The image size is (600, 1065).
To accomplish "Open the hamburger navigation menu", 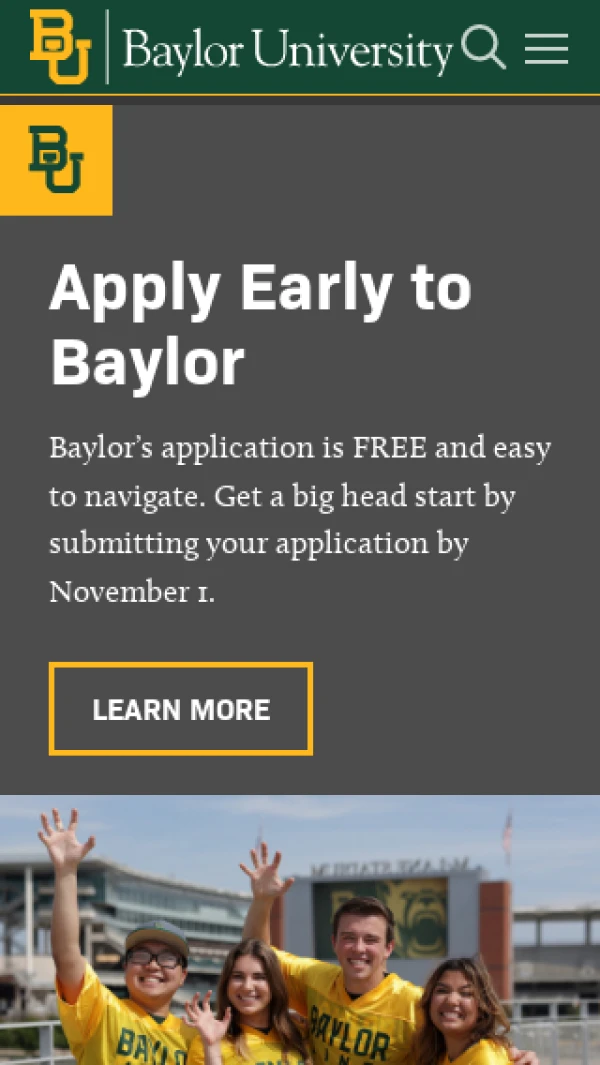I will pyautogui.click(x=546, y=48).
